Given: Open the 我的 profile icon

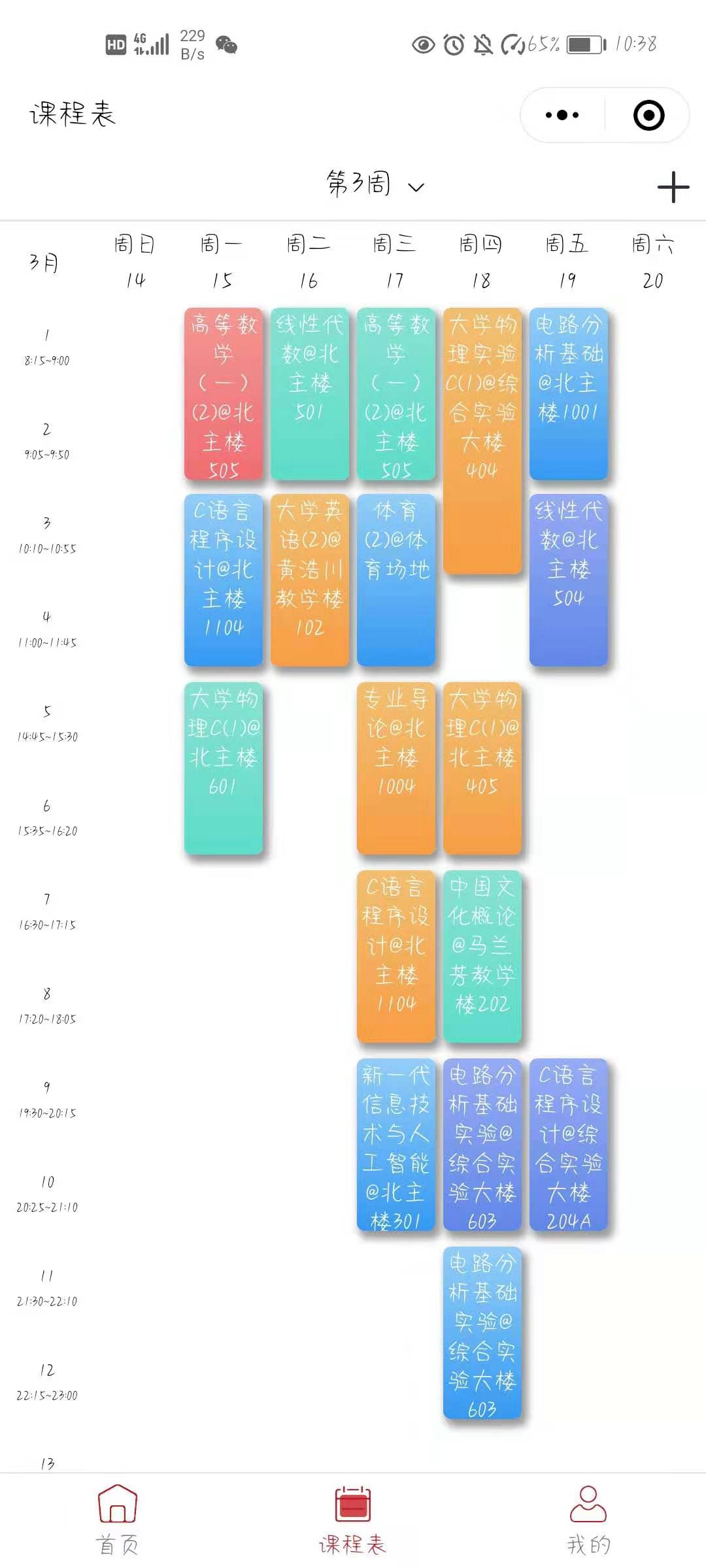Looking at the screenshot, I should tap(587, 1500).
